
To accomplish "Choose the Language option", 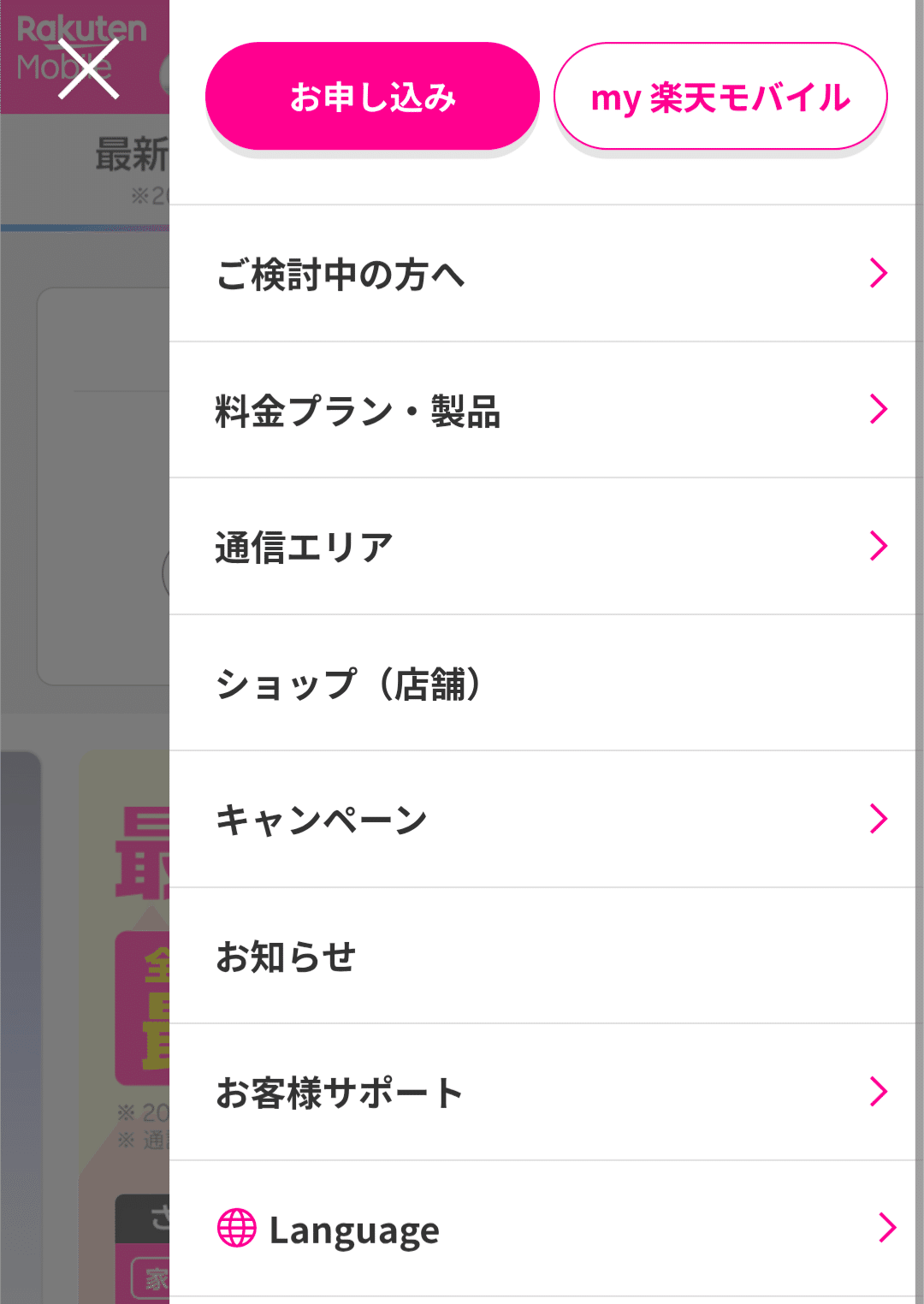I will pos(542,1230).
